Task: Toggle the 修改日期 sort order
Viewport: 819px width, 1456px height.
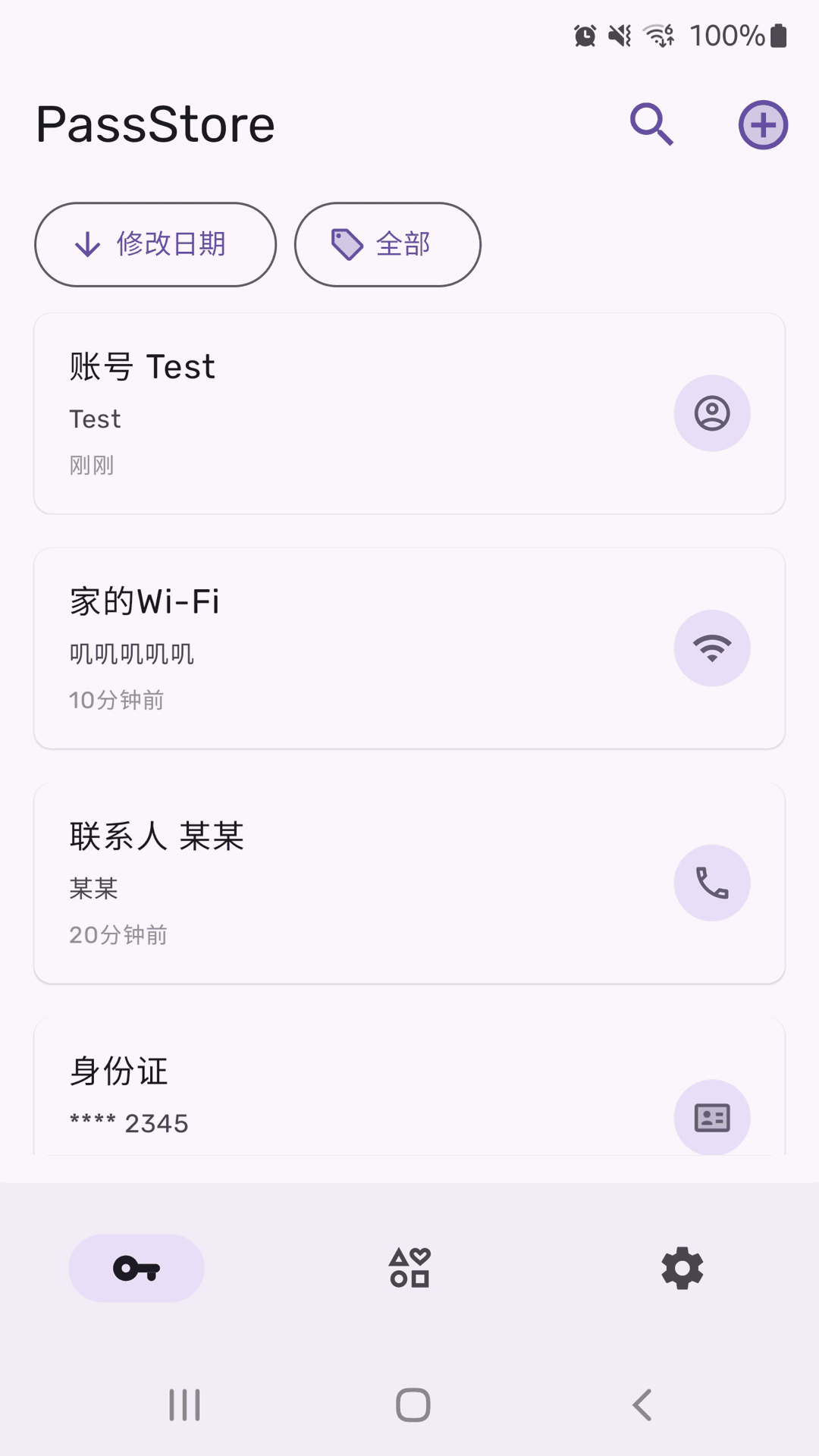Action: click(x=155, y=244)
